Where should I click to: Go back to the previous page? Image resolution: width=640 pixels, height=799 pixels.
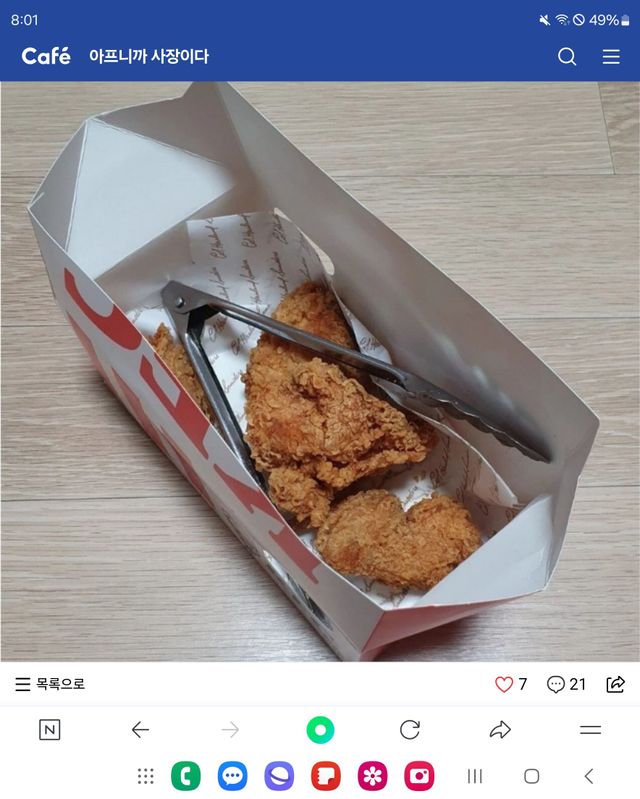(140, 730)
